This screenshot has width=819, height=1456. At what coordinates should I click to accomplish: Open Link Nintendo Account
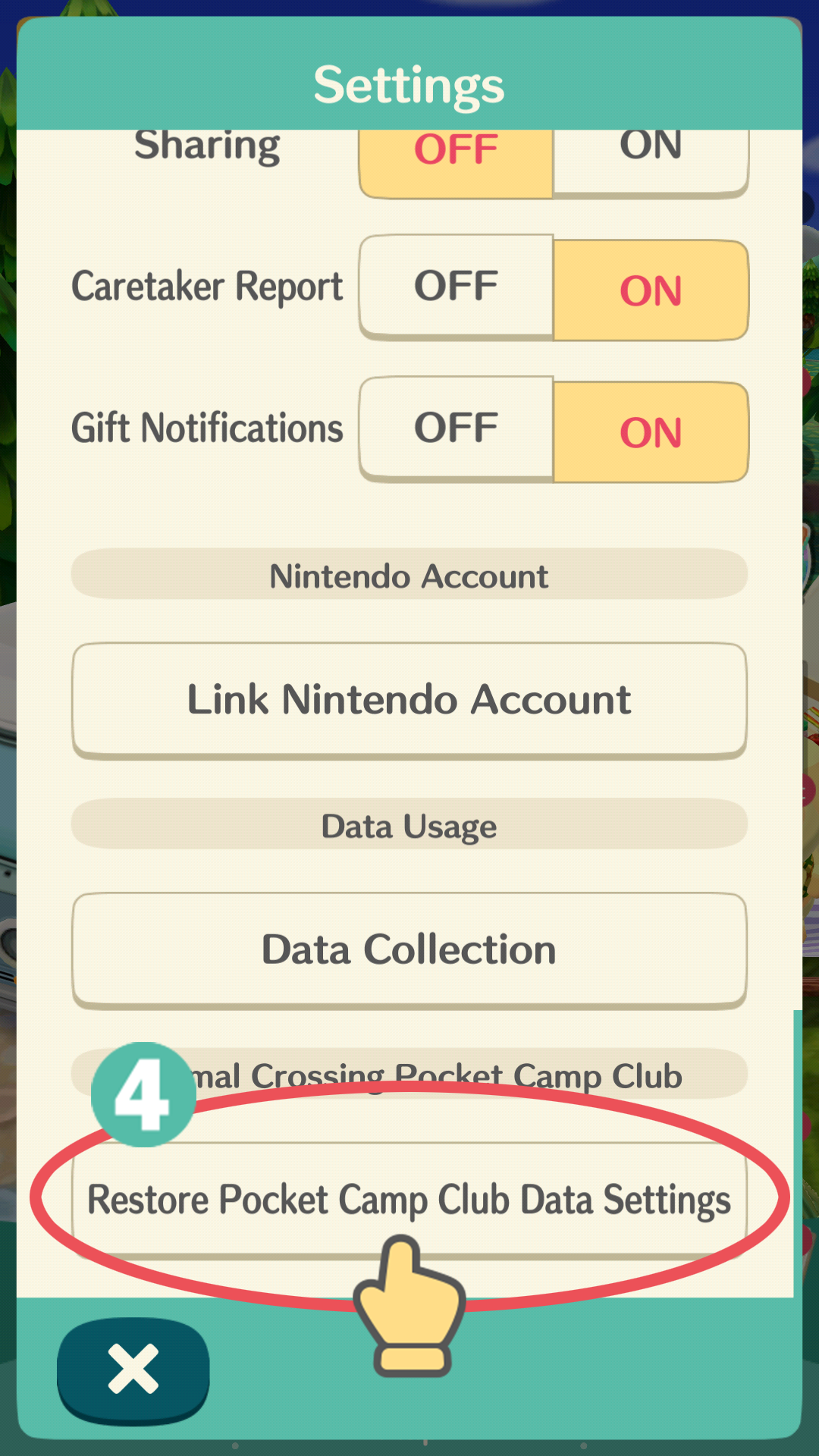[409, 699]
